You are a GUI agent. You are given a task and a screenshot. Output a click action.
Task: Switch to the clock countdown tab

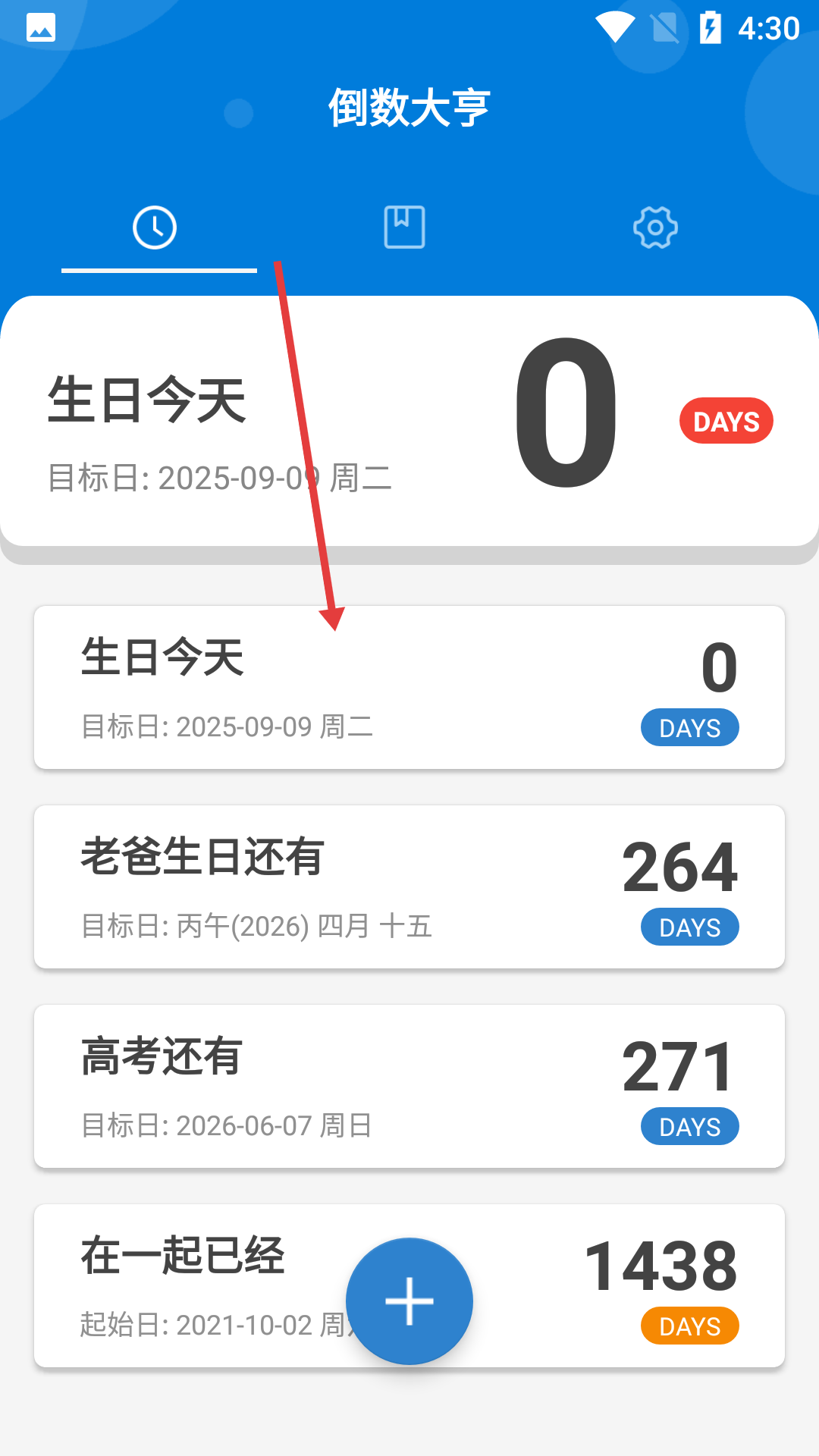[x=155, y=227]
